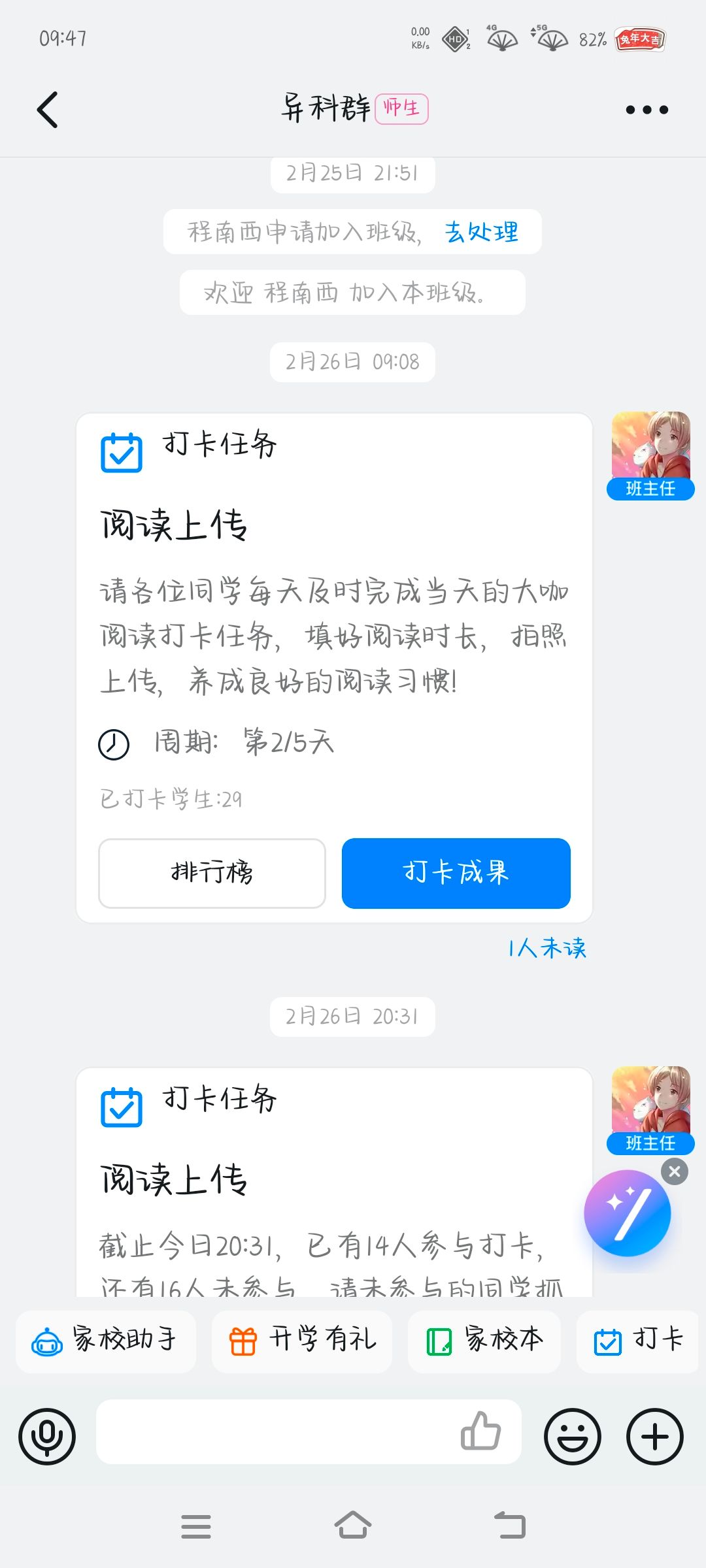The image size is (706, 1568).
Task: Dismiss the floating magic wand button
Action: [x=675, y=1171]
